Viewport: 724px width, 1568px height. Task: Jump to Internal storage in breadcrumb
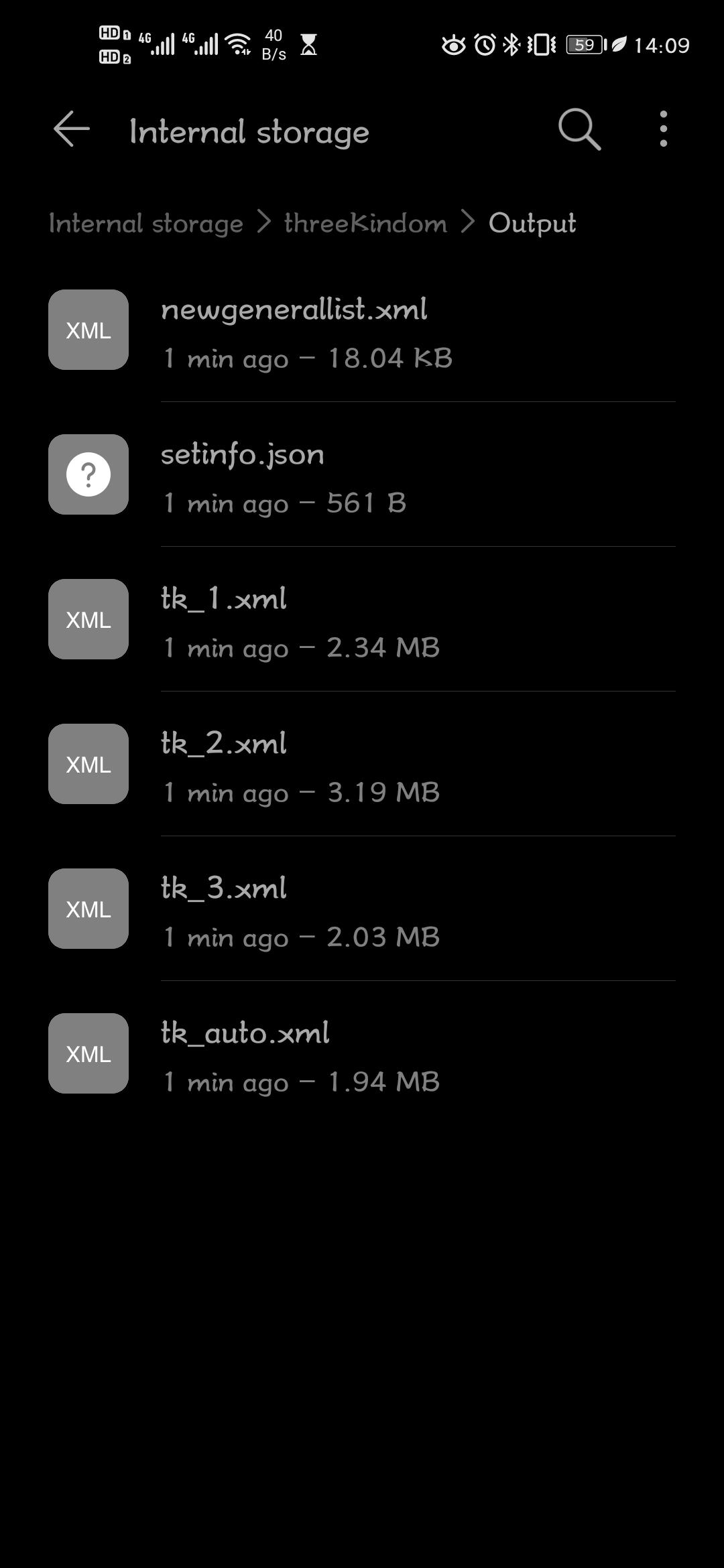tap(145, 223)
